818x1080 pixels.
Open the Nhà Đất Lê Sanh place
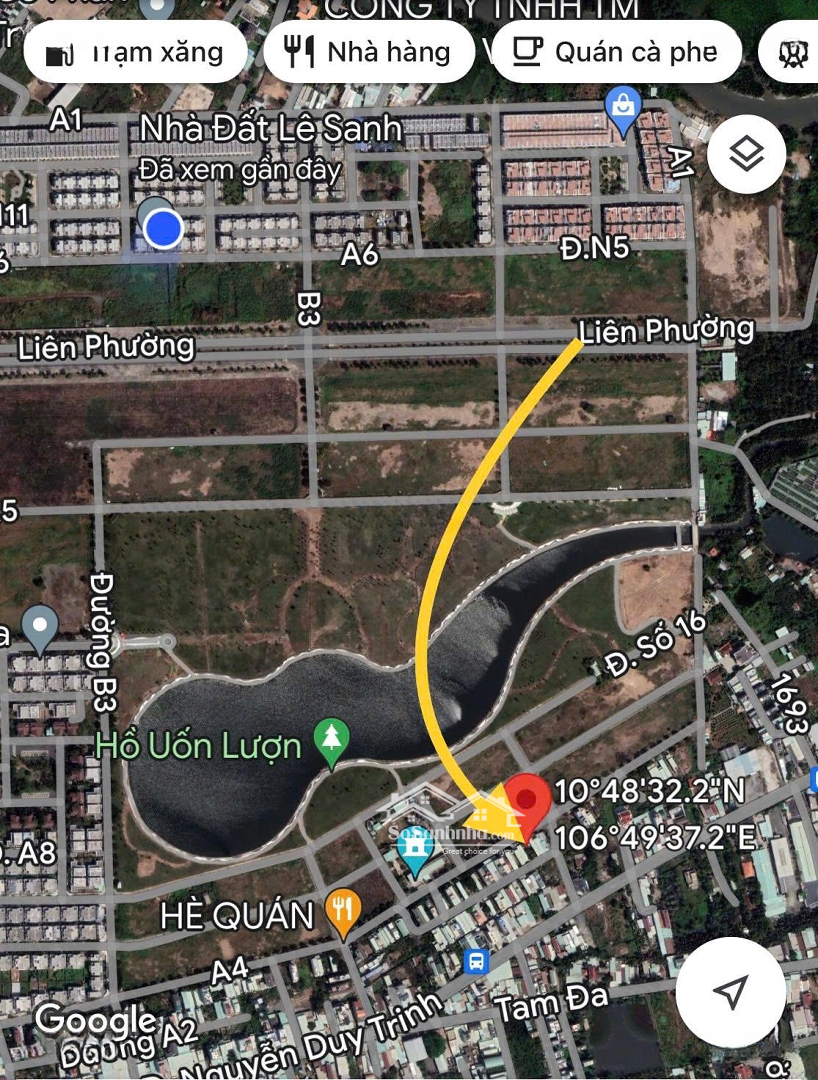tap(270, 129)
